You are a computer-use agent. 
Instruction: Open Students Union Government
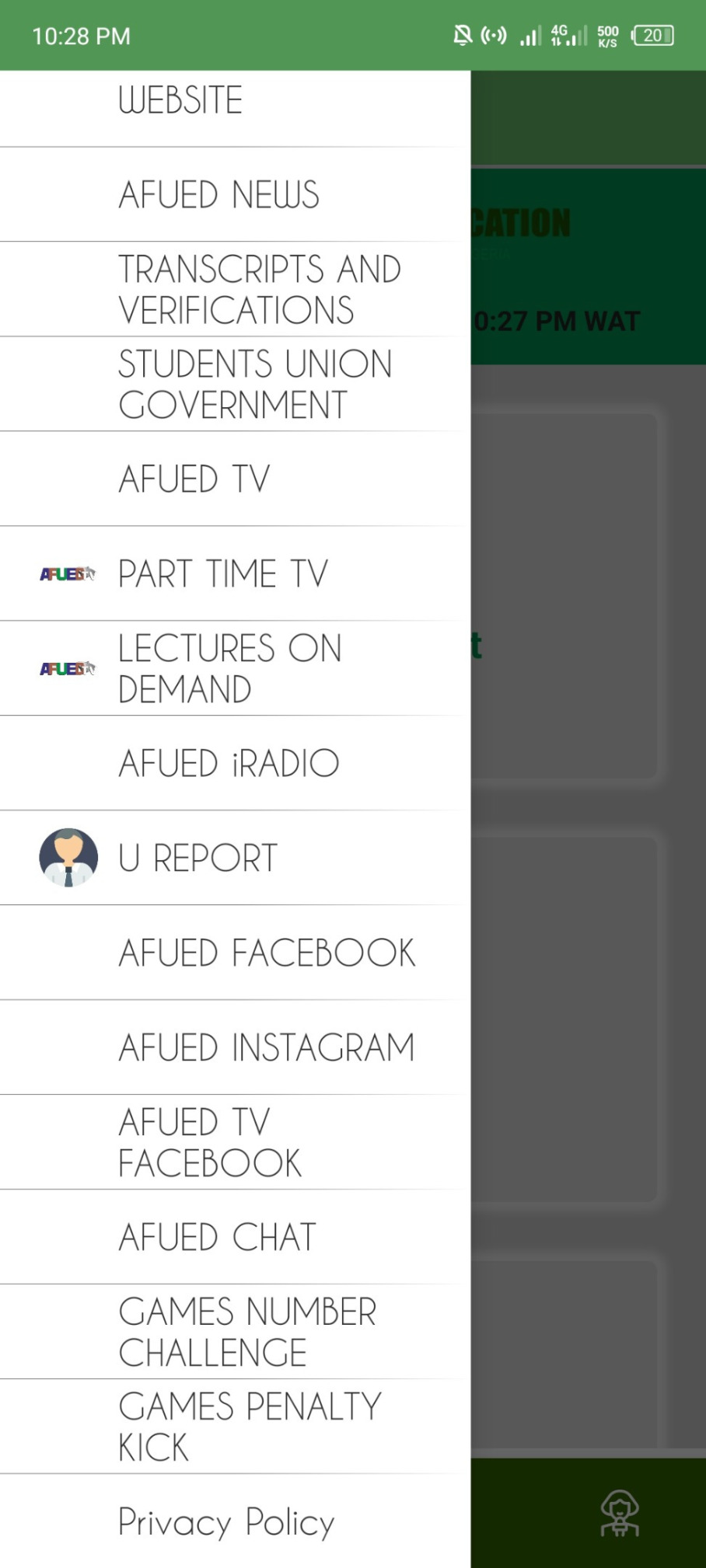click(255, 385)
